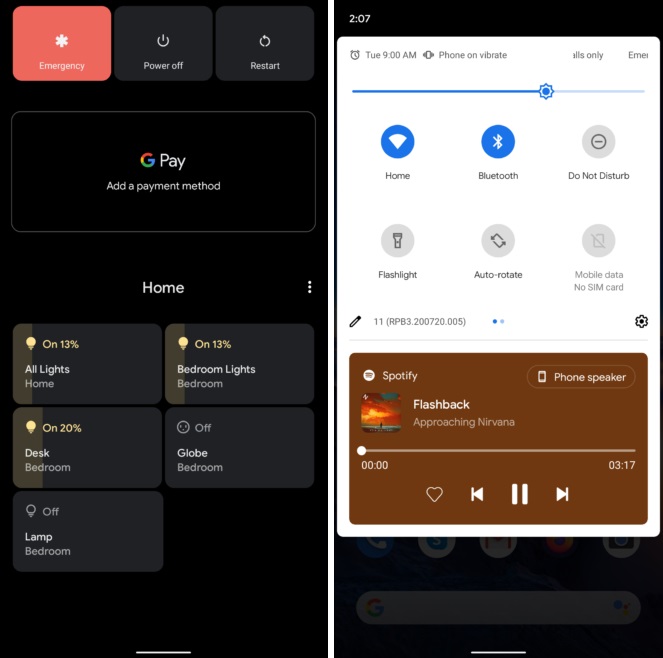Change output from Phone speaker
The image size is (663, 658).
click(581, 377)
